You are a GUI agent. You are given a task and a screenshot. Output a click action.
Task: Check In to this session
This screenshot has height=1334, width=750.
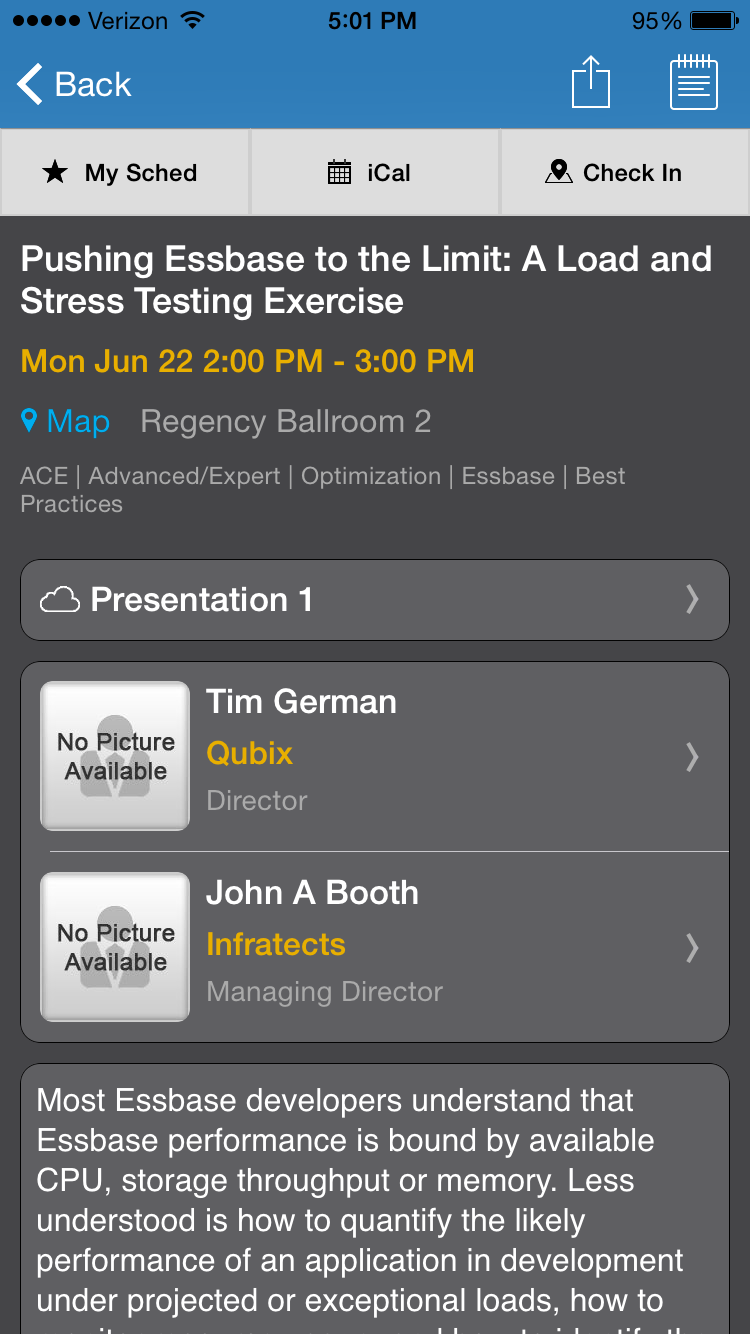624,173
